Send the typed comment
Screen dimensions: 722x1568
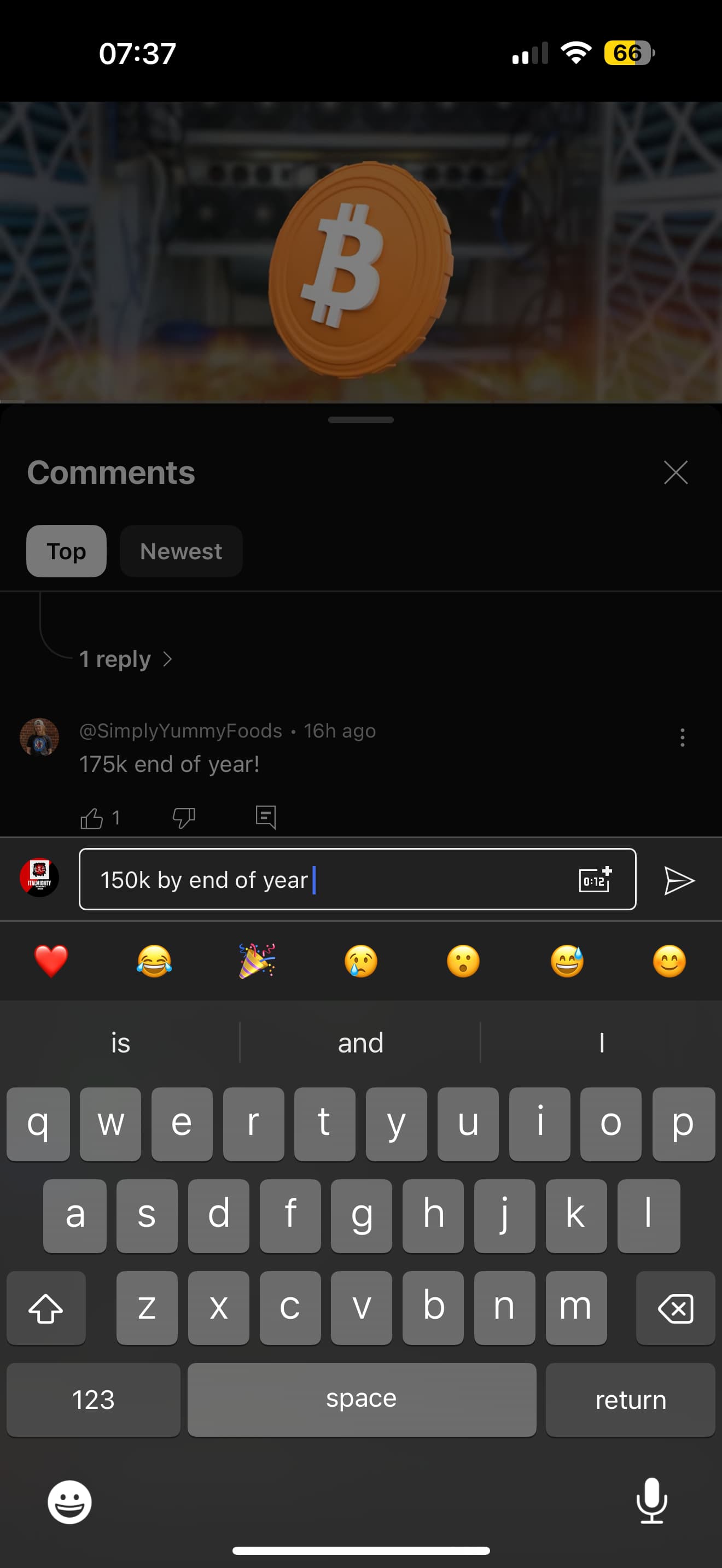[x=679, y=880]
